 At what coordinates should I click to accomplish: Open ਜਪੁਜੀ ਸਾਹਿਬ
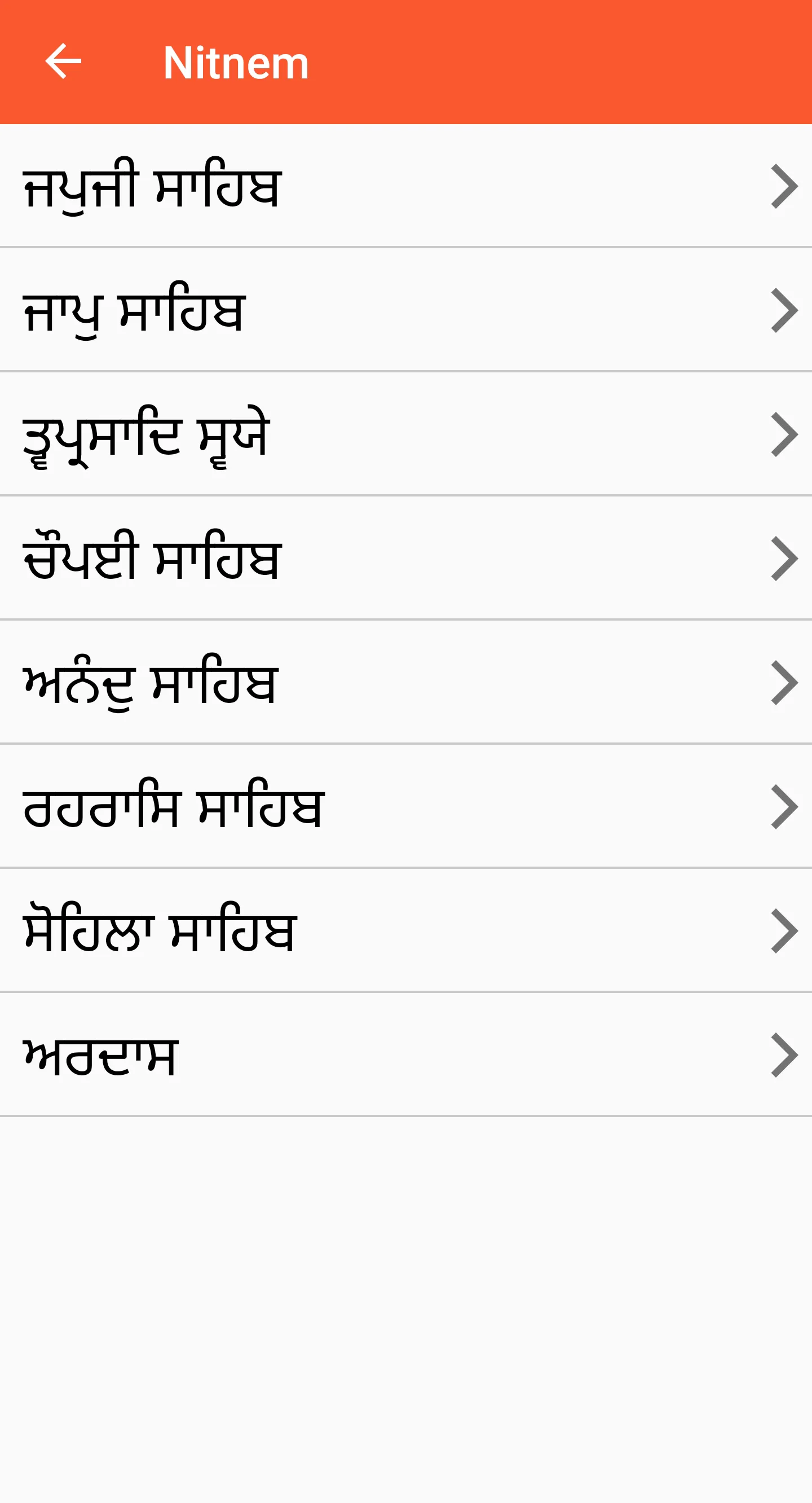[x=406, y=186]
